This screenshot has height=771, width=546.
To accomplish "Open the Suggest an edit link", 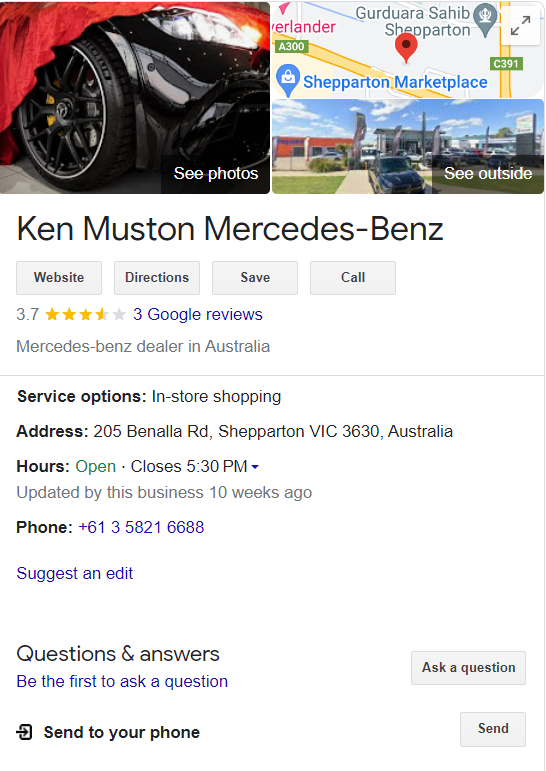I will tap(75, 573).
